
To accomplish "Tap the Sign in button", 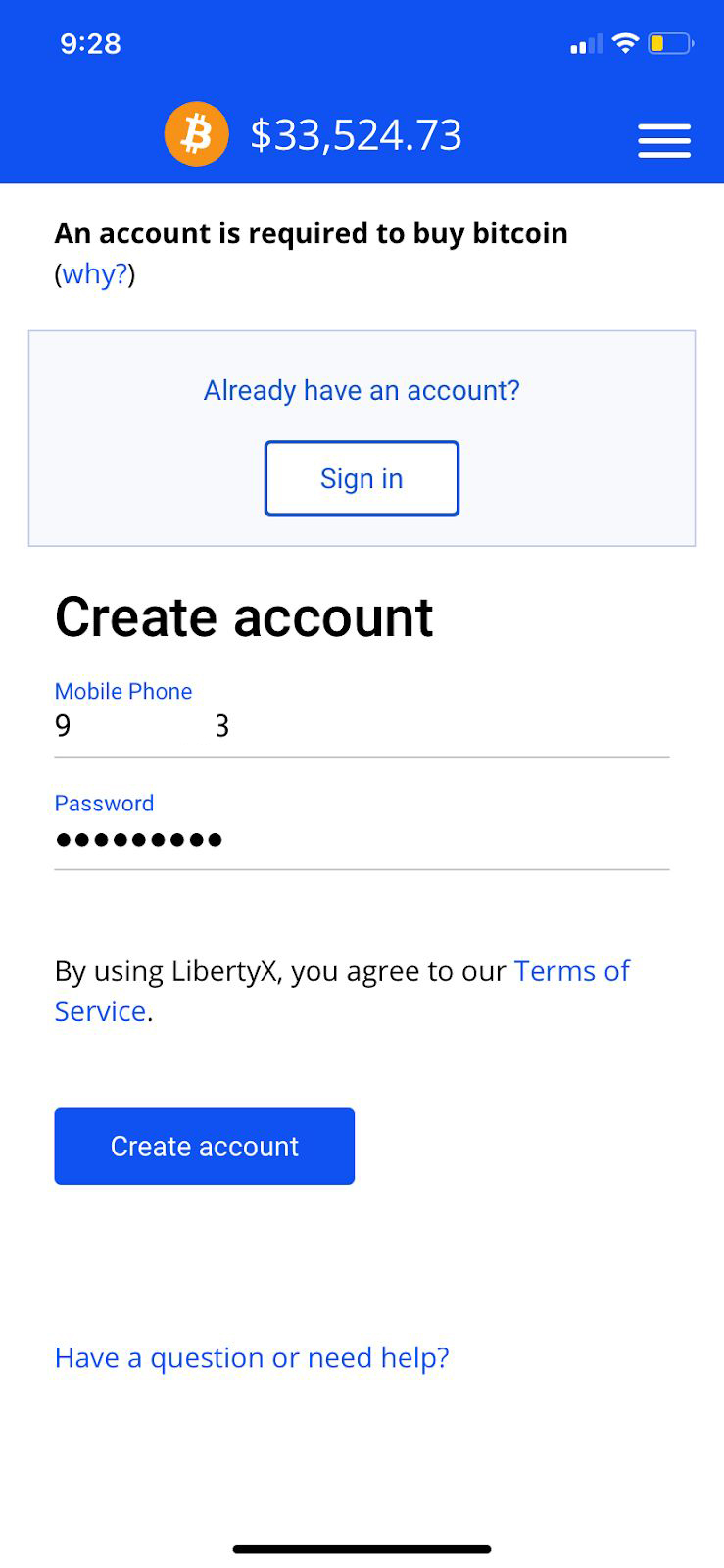I will (362, 478).
